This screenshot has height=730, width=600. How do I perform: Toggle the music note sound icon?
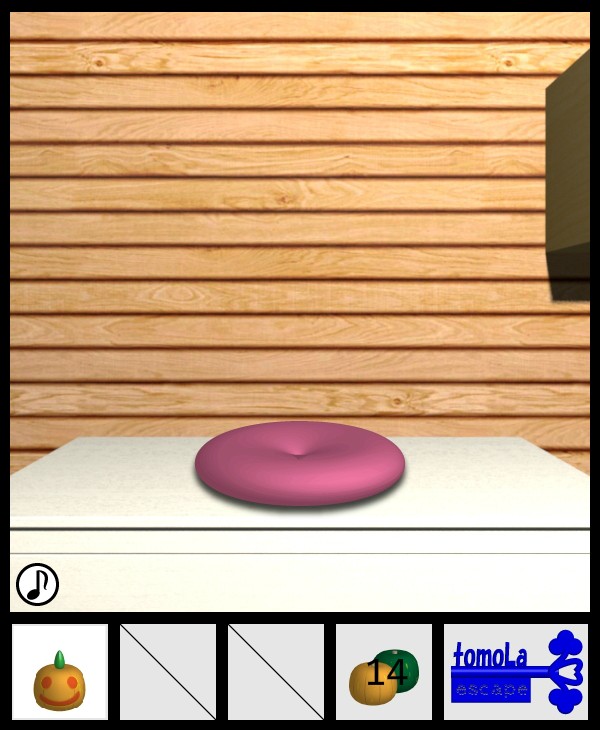38,584
